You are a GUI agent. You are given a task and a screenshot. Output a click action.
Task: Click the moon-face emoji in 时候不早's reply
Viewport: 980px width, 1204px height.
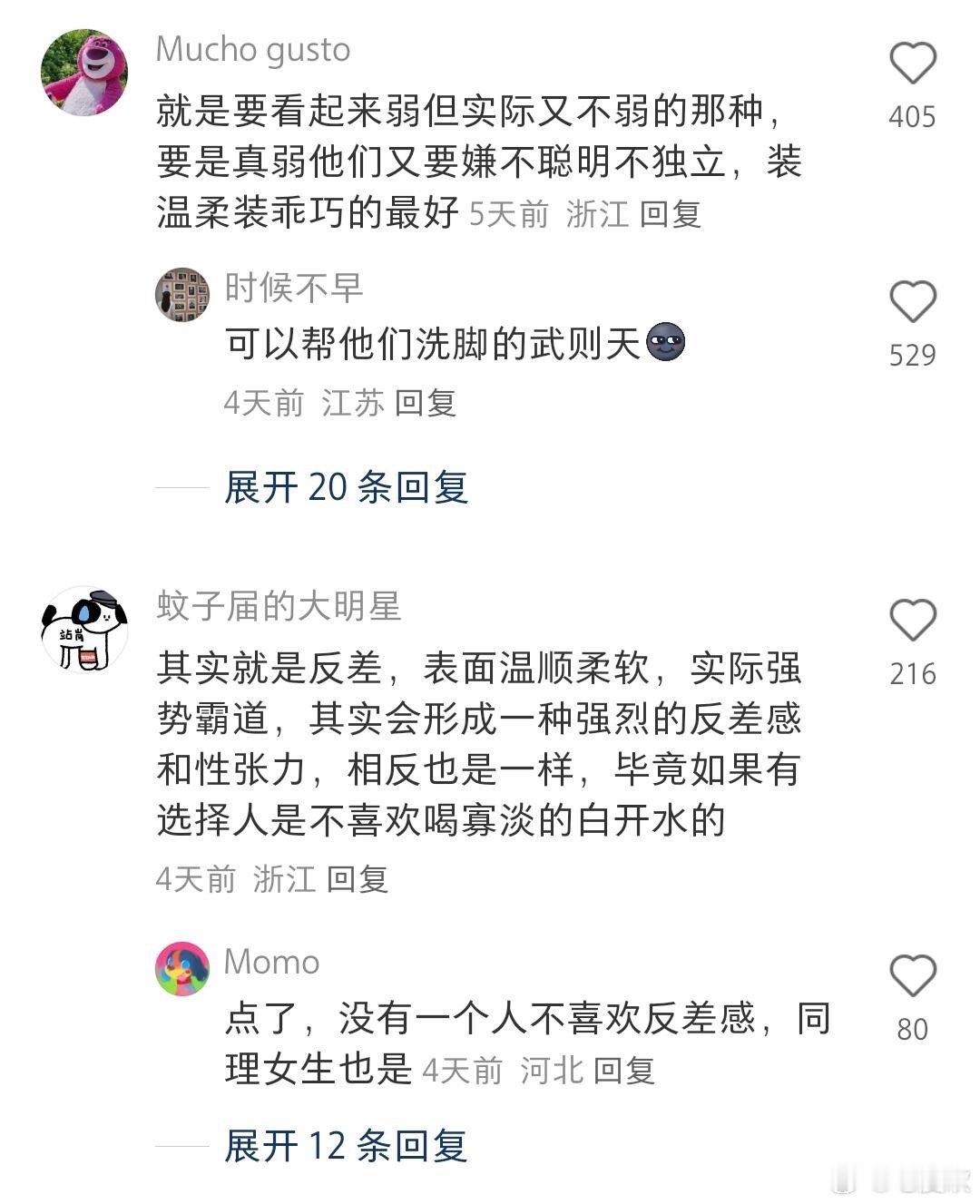tap(667, 343)
